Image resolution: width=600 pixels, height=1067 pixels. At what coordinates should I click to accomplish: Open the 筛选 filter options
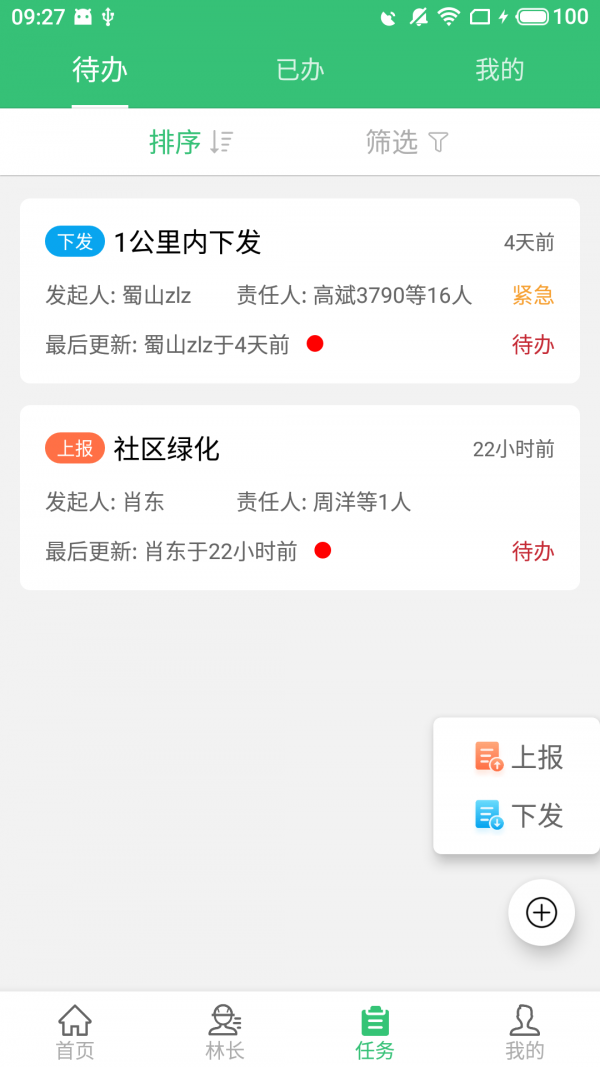coord(407,142)
